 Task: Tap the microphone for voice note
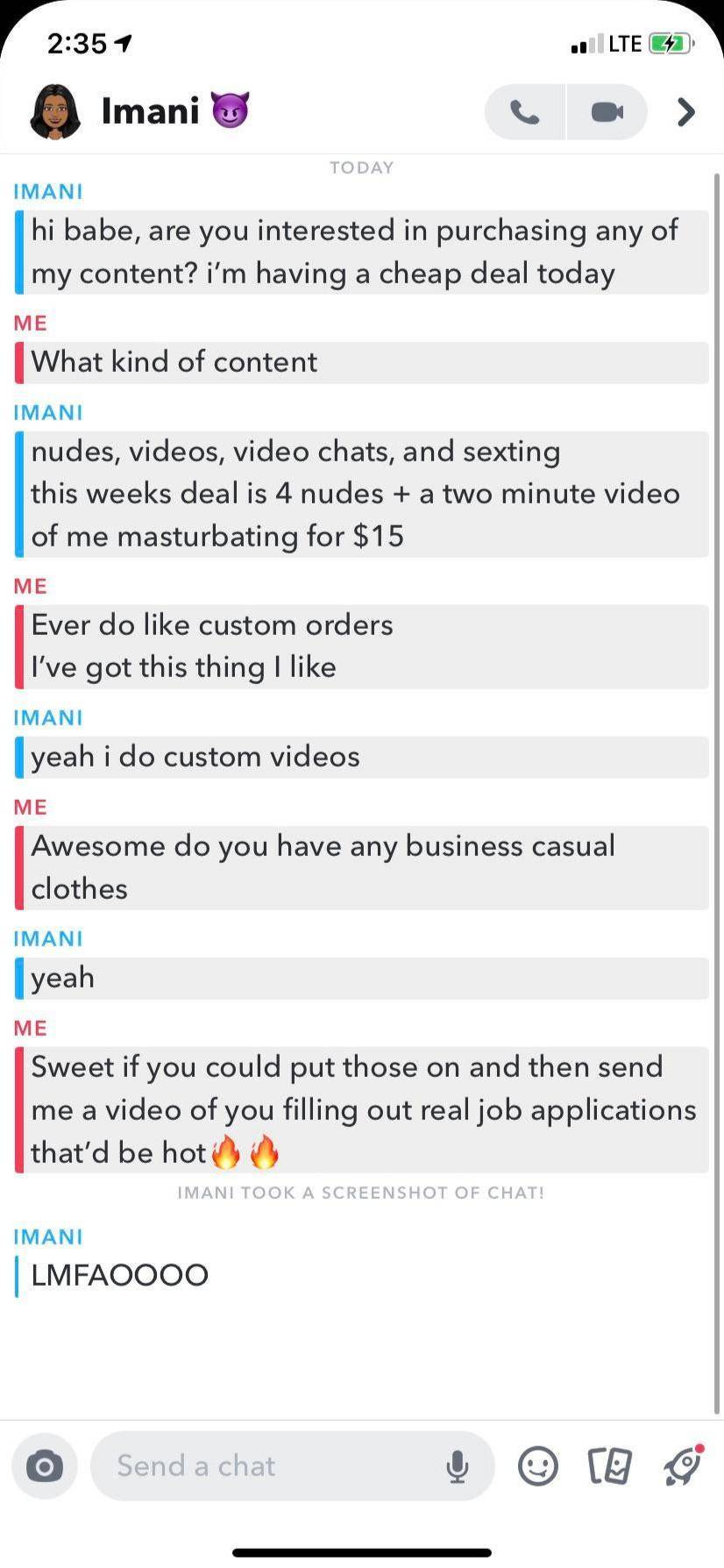[x=457, y=1465]
